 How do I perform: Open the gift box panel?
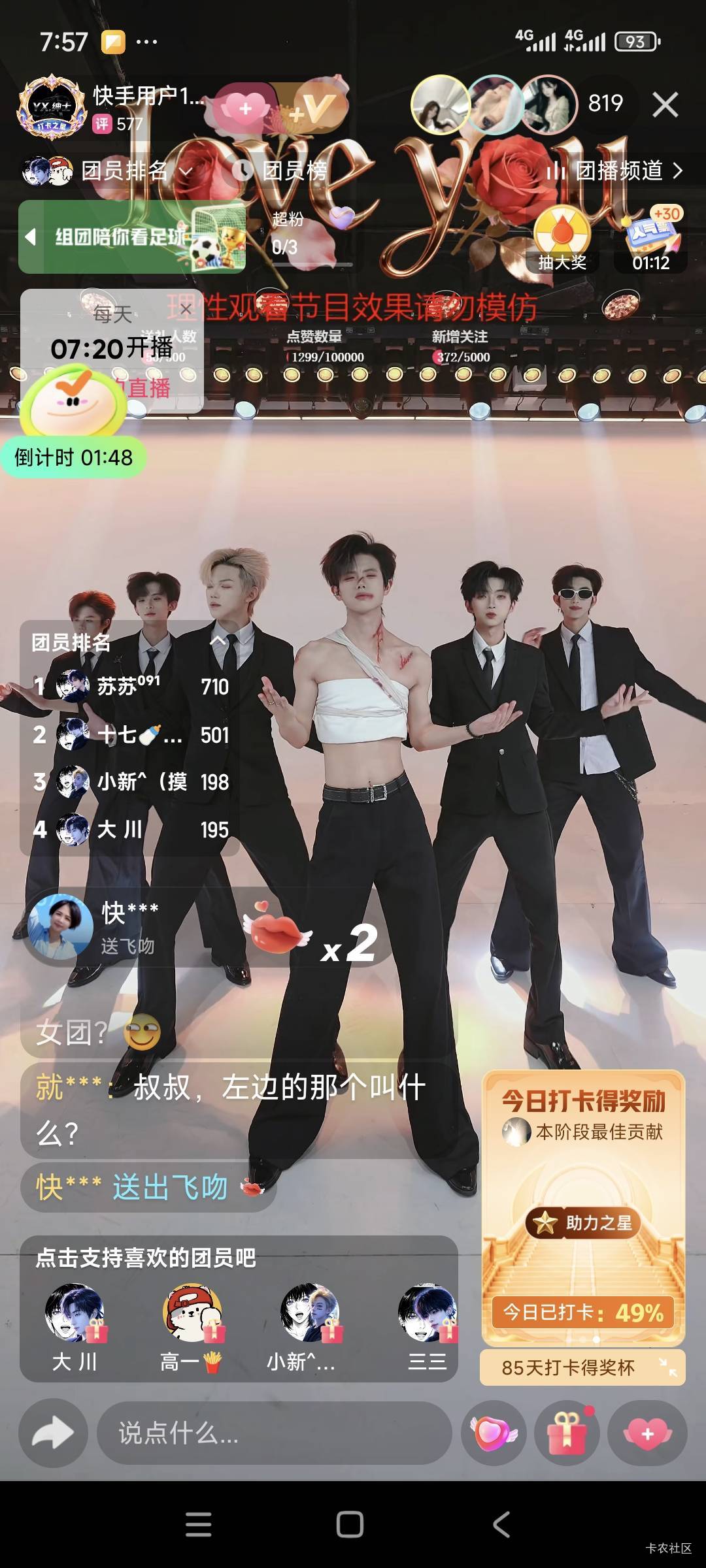(567, 1433)
